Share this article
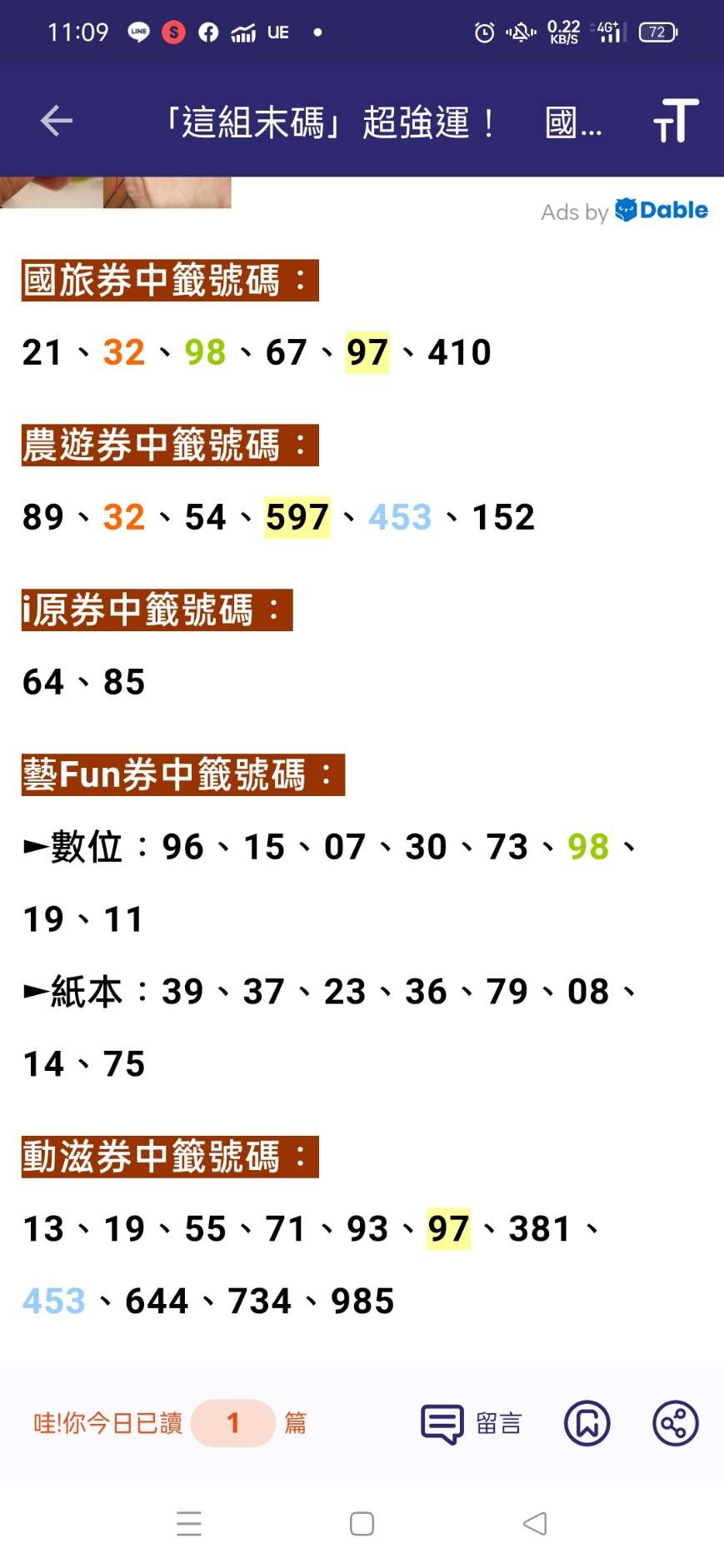The image size is (724, 1568). [675, 1423]
